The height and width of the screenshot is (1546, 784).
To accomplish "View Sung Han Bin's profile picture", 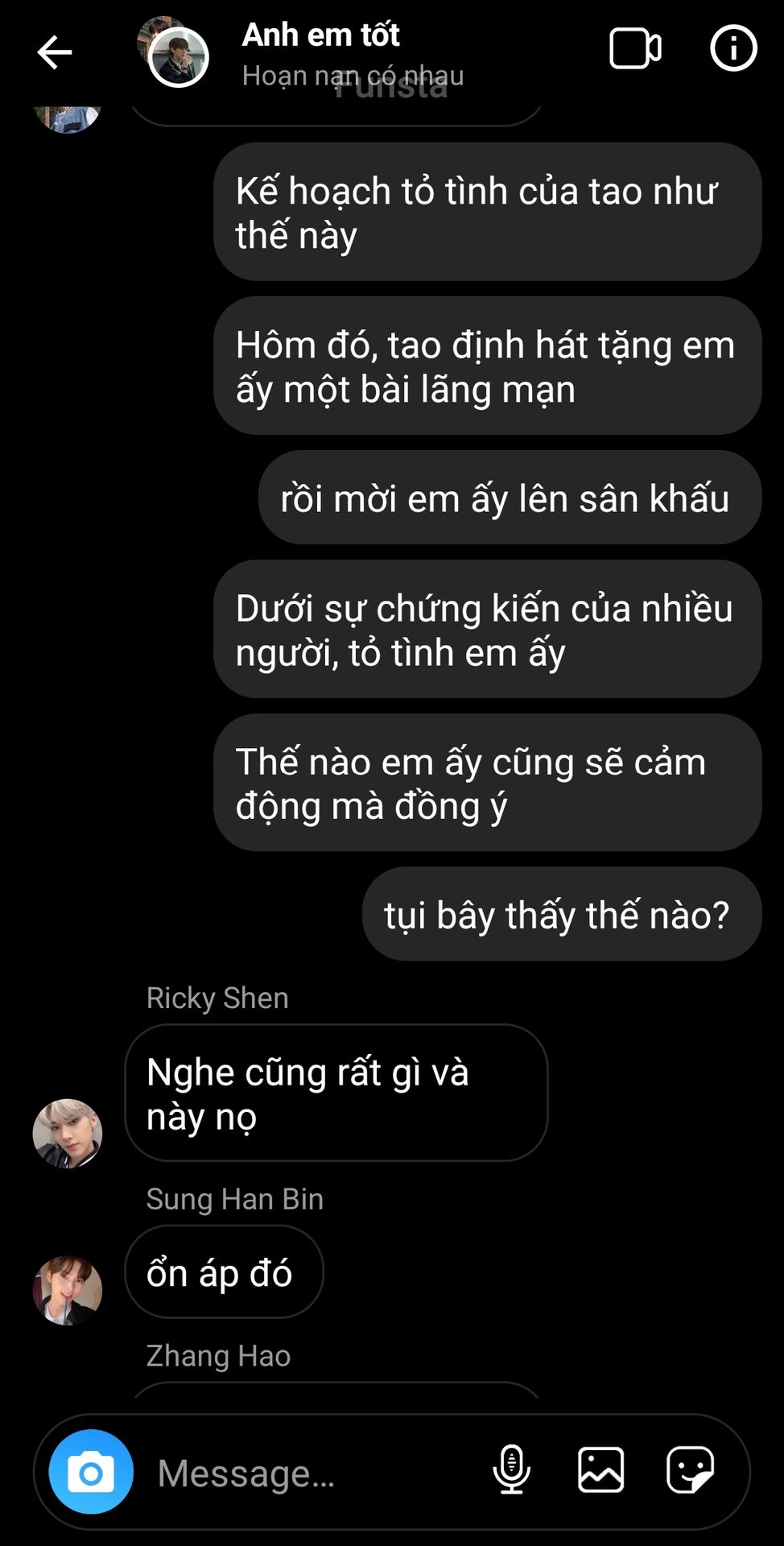I will click(68, 1291).
